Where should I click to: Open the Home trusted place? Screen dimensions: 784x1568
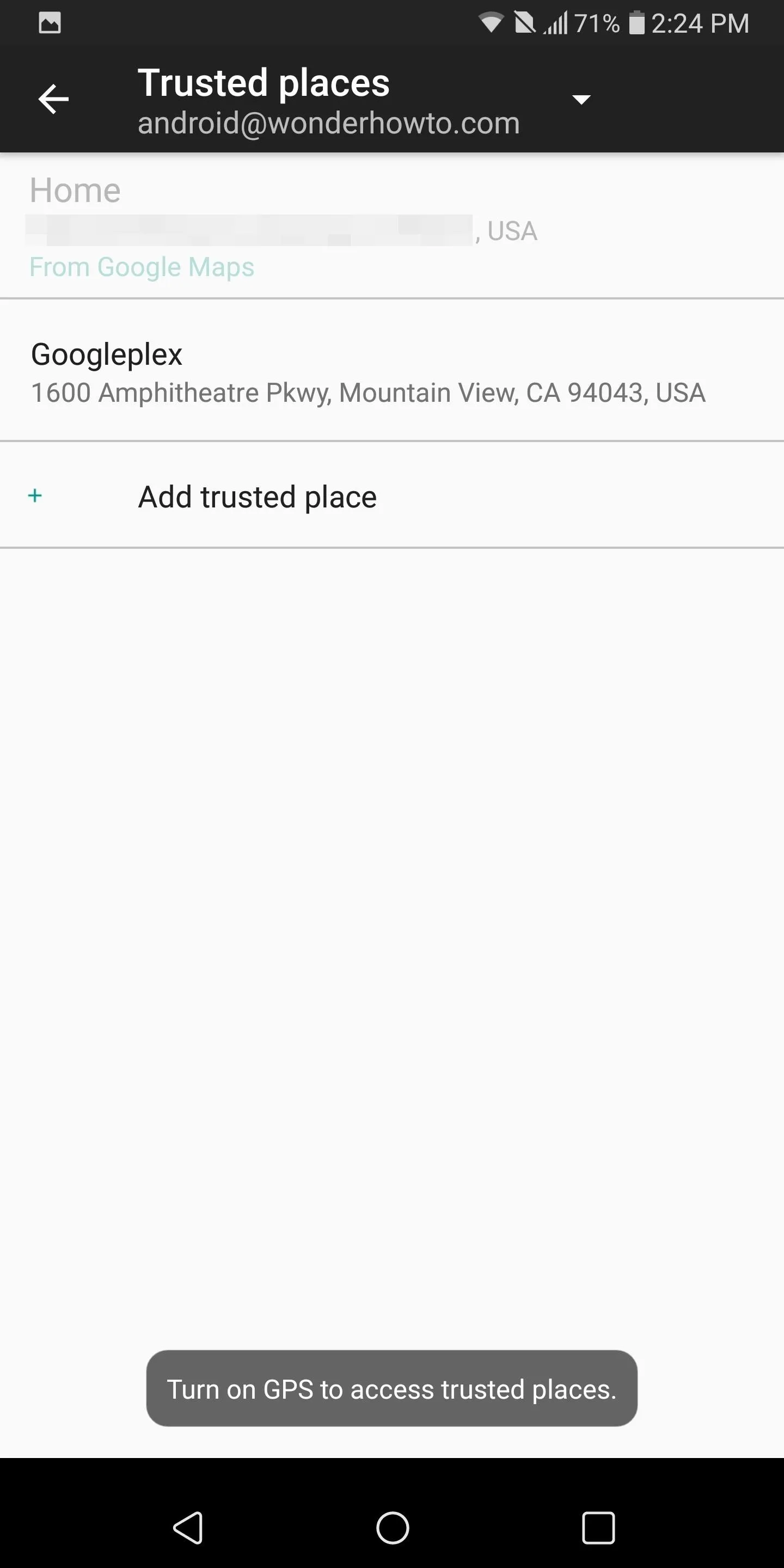392,226
